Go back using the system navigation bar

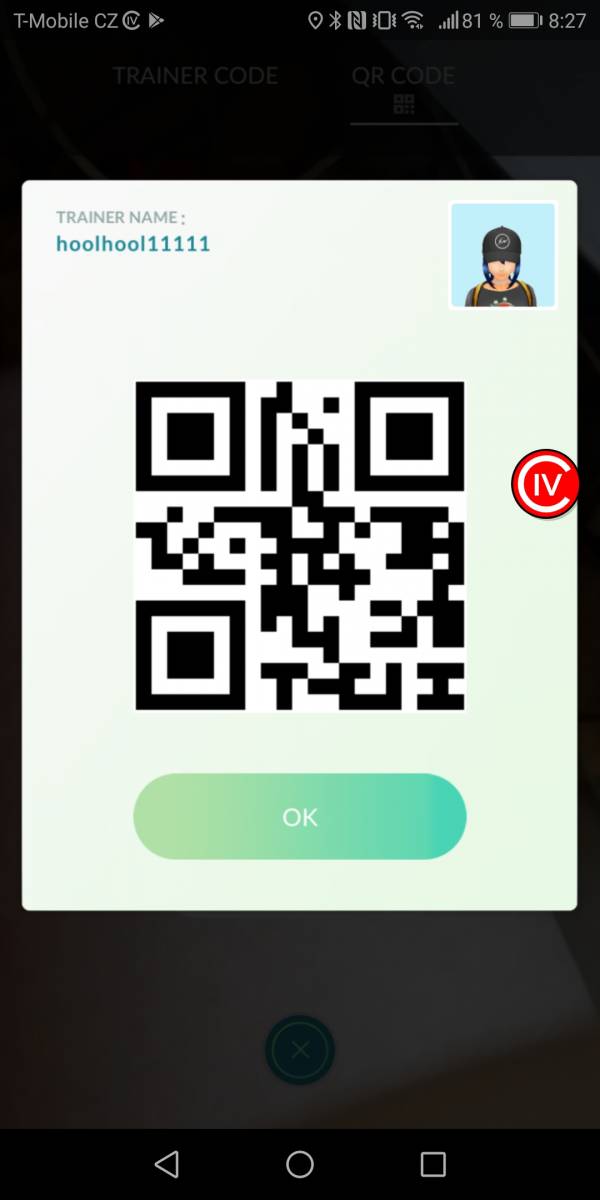coord(167,1163)
